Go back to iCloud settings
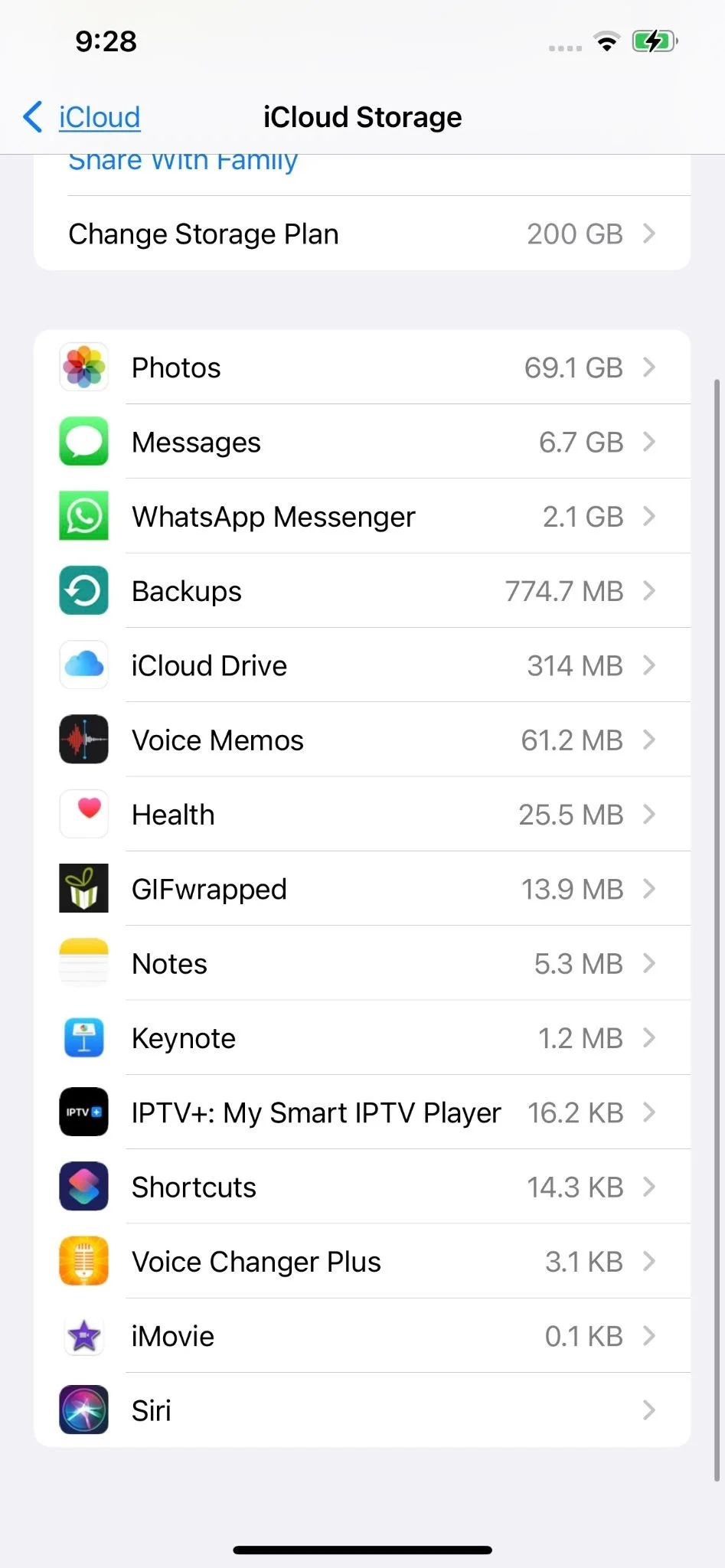 pos(81,117)
